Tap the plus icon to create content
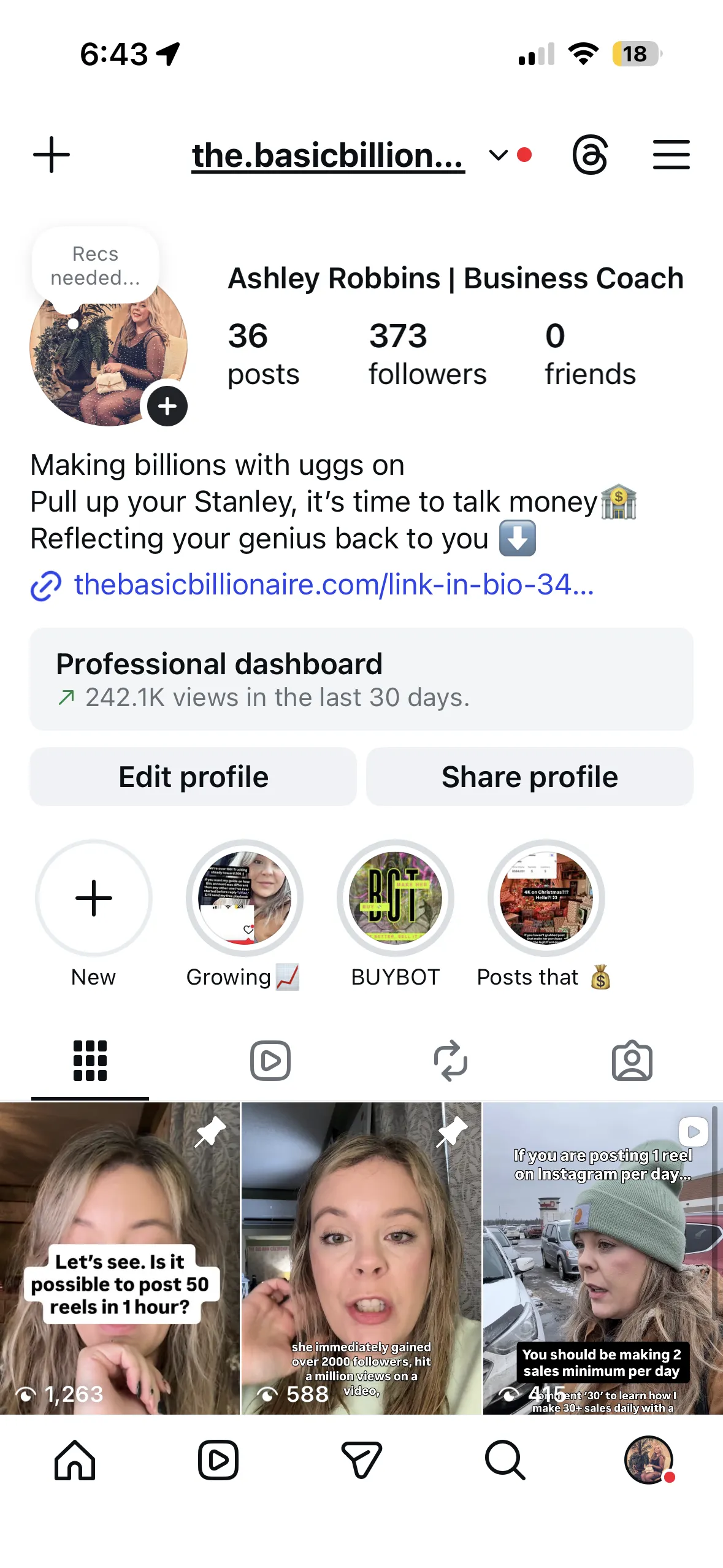Image resolution: width=723 pixels, height=1568 pixels. [x=52, y=155]
